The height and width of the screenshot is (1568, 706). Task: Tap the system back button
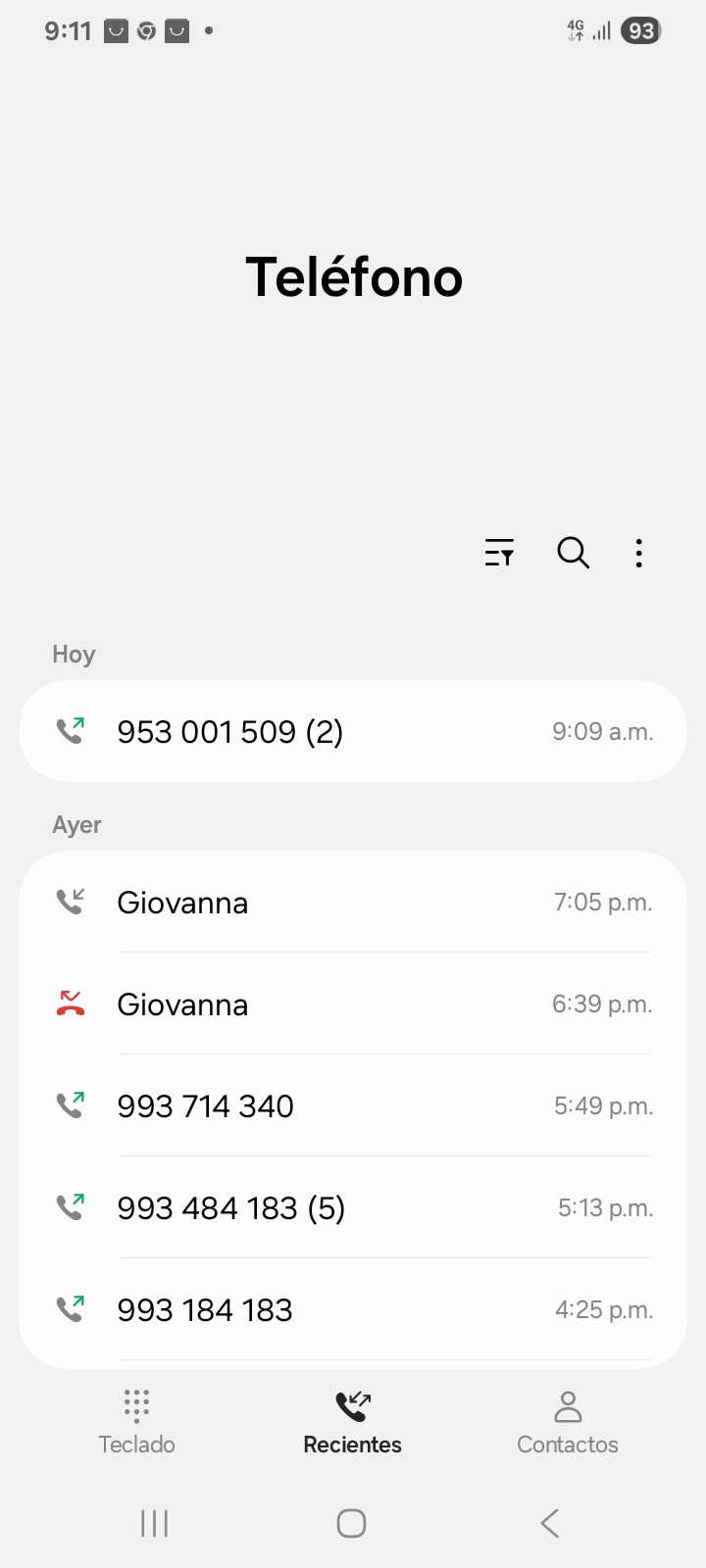coord(549,1523)
